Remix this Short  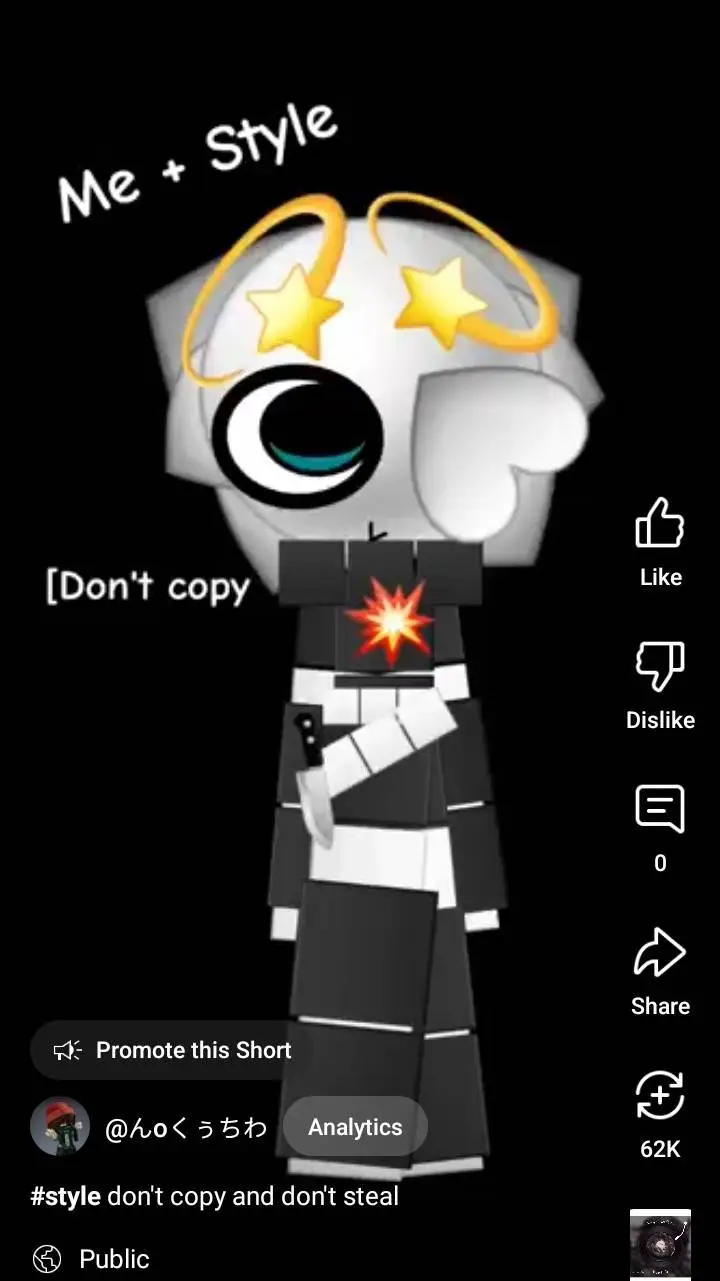point(660,1096)
